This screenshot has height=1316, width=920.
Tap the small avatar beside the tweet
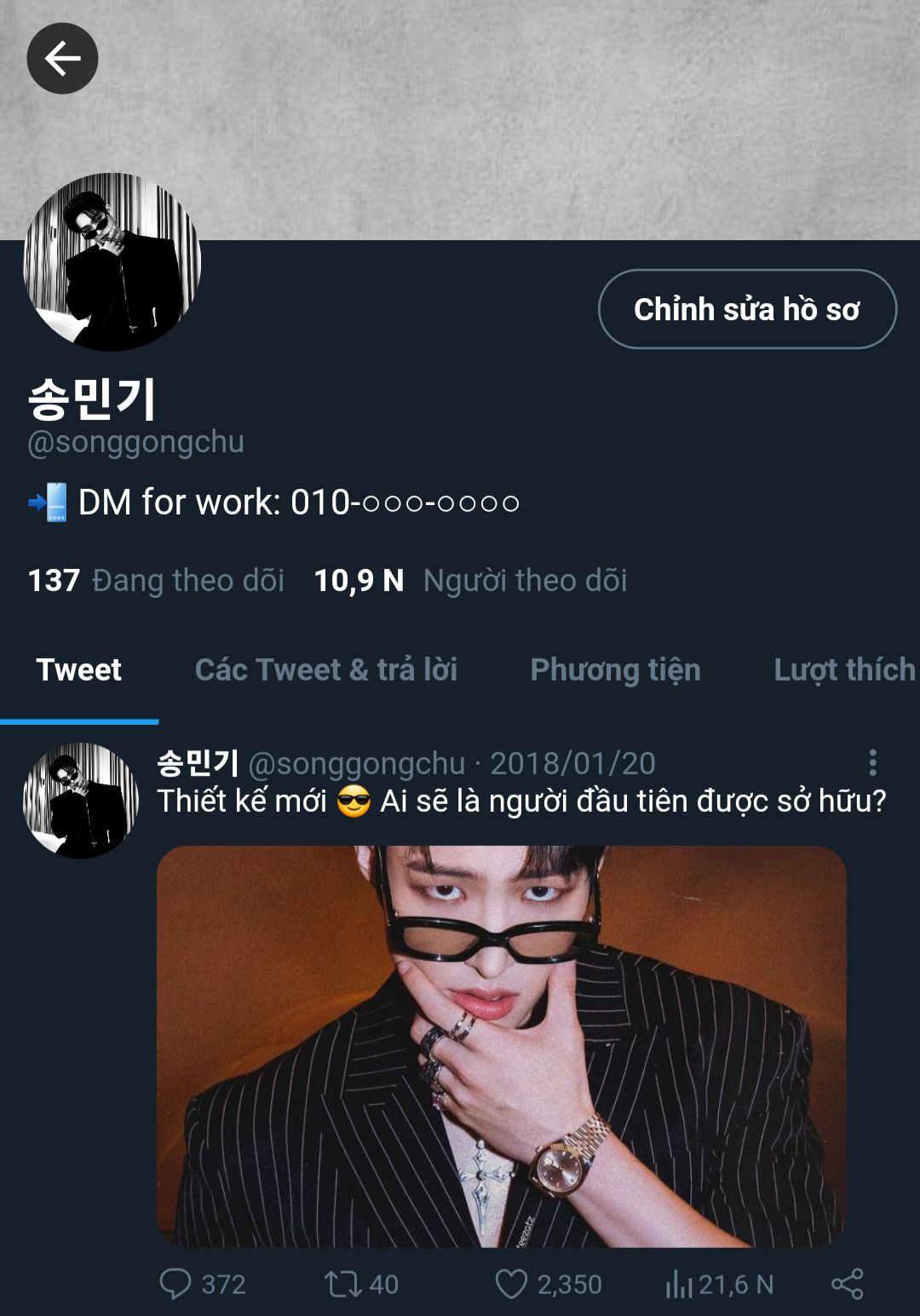[x=81, y=801]
